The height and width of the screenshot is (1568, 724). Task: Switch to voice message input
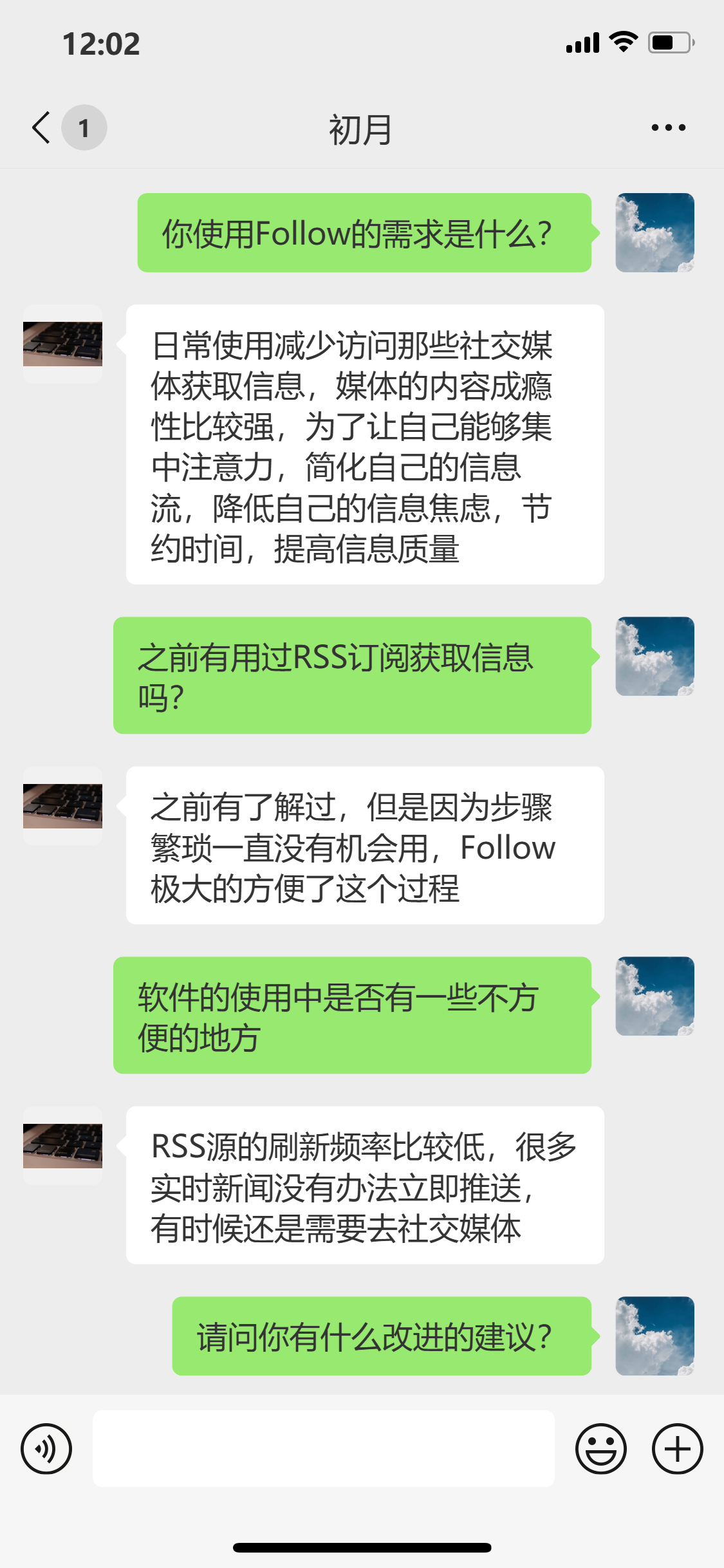click(x=46, y=1449)
